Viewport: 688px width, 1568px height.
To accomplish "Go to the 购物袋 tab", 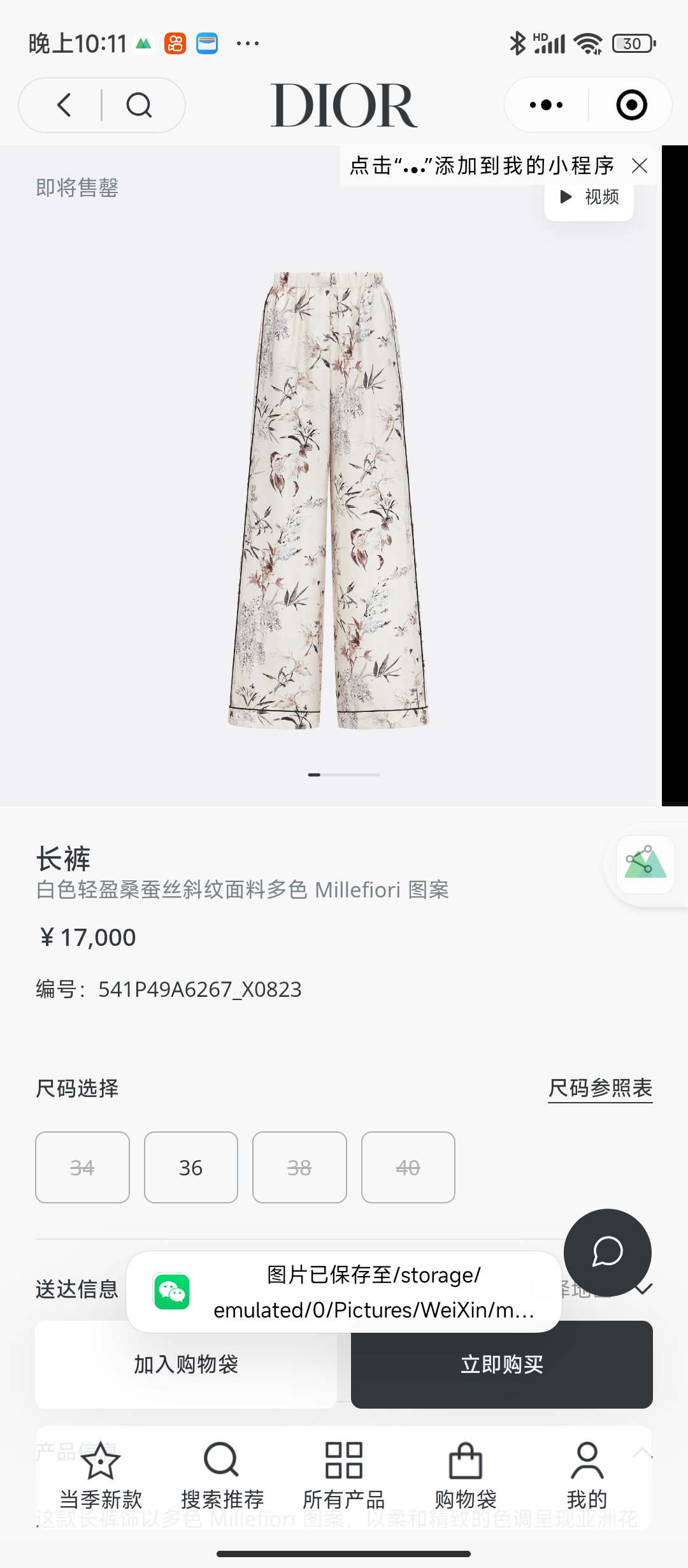I will 466,1475.
